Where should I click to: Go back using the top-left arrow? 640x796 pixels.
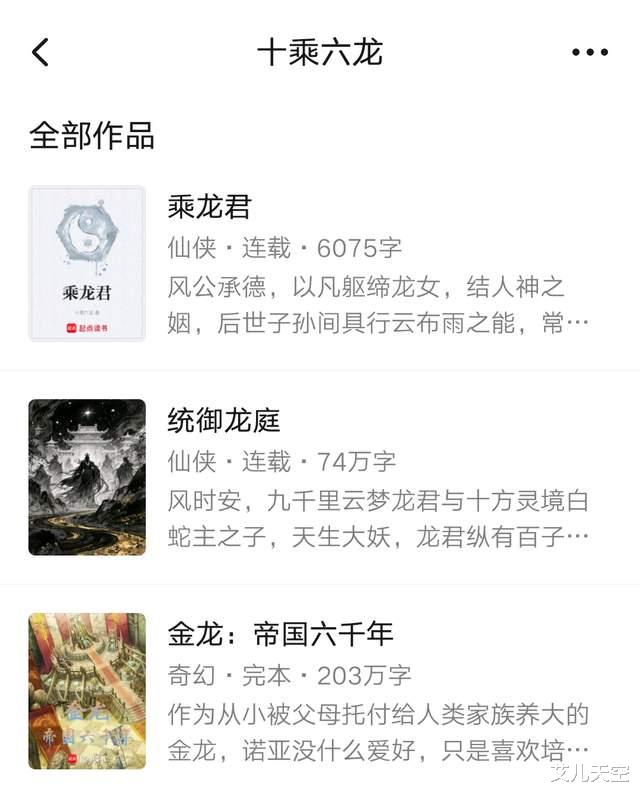tap(40, 52)
